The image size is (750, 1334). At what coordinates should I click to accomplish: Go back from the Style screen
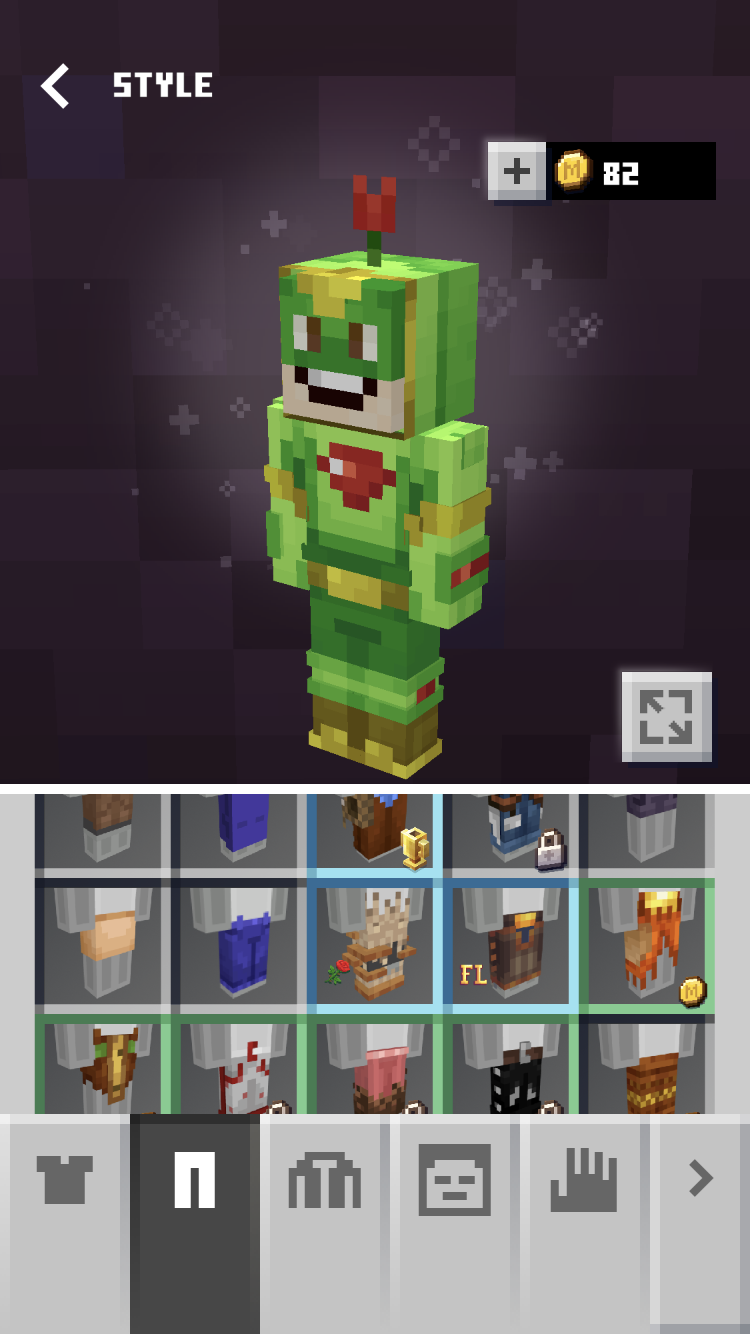click(56, 86)
